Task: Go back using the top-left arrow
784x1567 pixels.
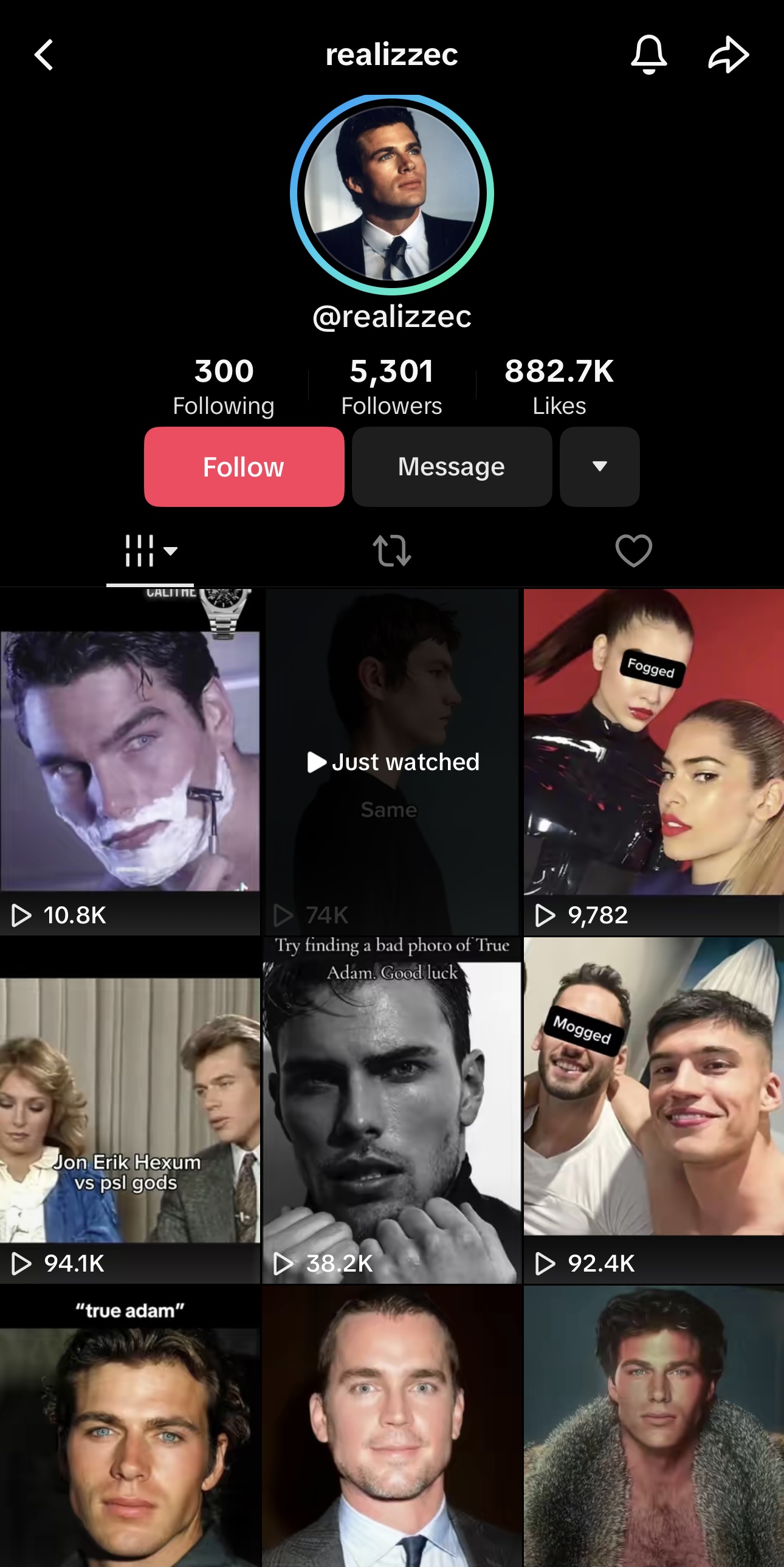Action: [x=44, y=55]
